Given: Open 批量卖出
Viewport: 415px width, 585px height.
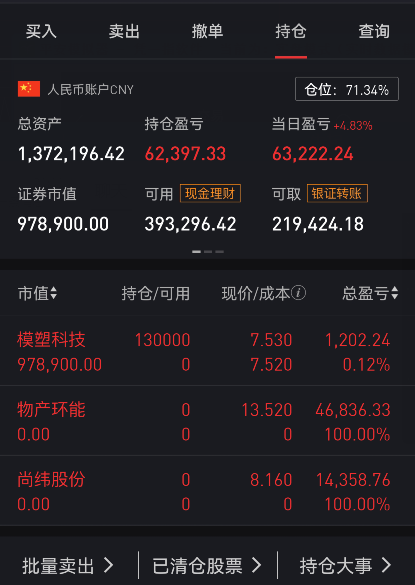Looking at the screenshot, I should [68, 566].
